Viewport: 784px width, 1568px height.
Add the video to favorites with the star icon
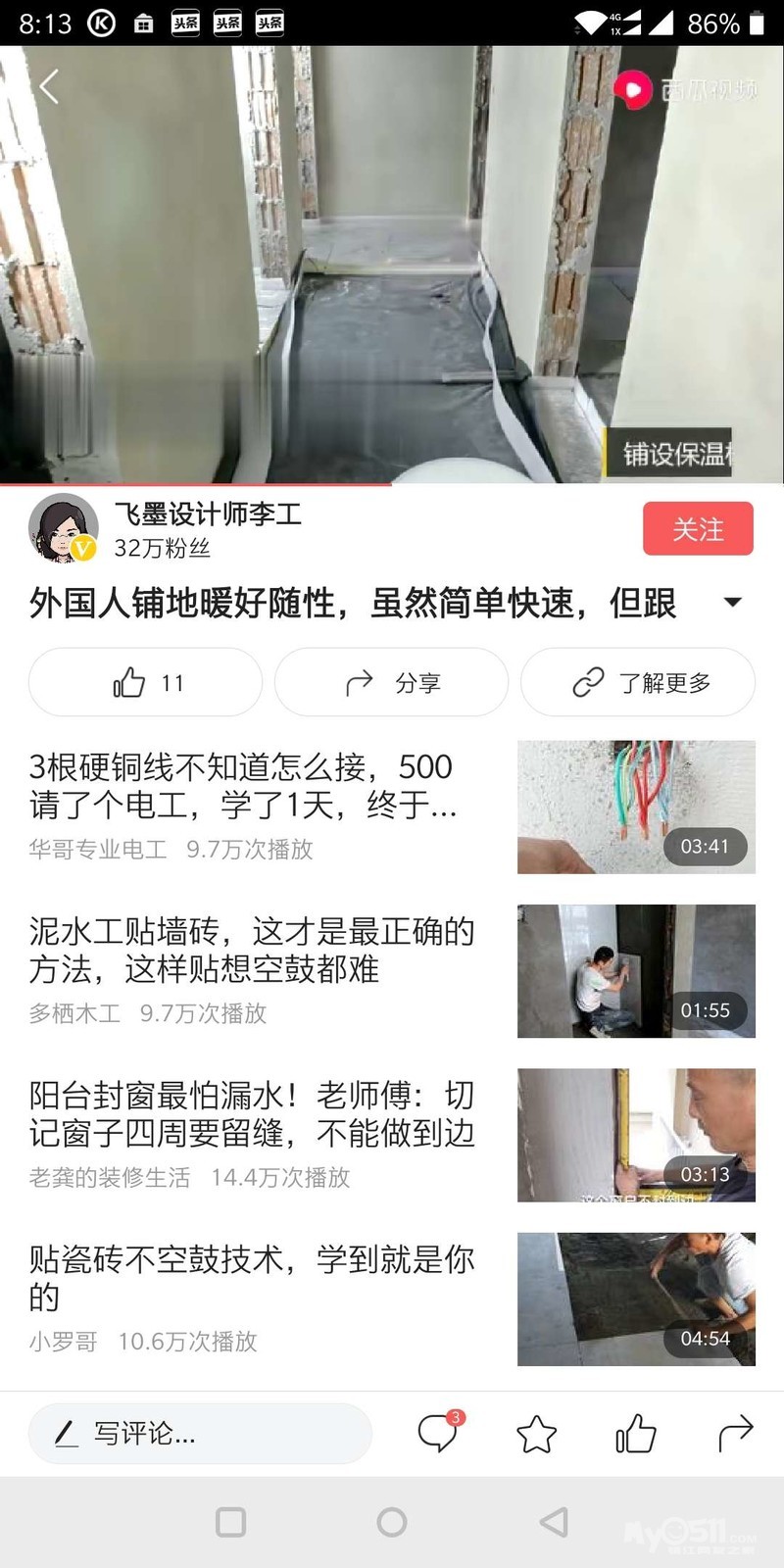[x=536, y=1435]
